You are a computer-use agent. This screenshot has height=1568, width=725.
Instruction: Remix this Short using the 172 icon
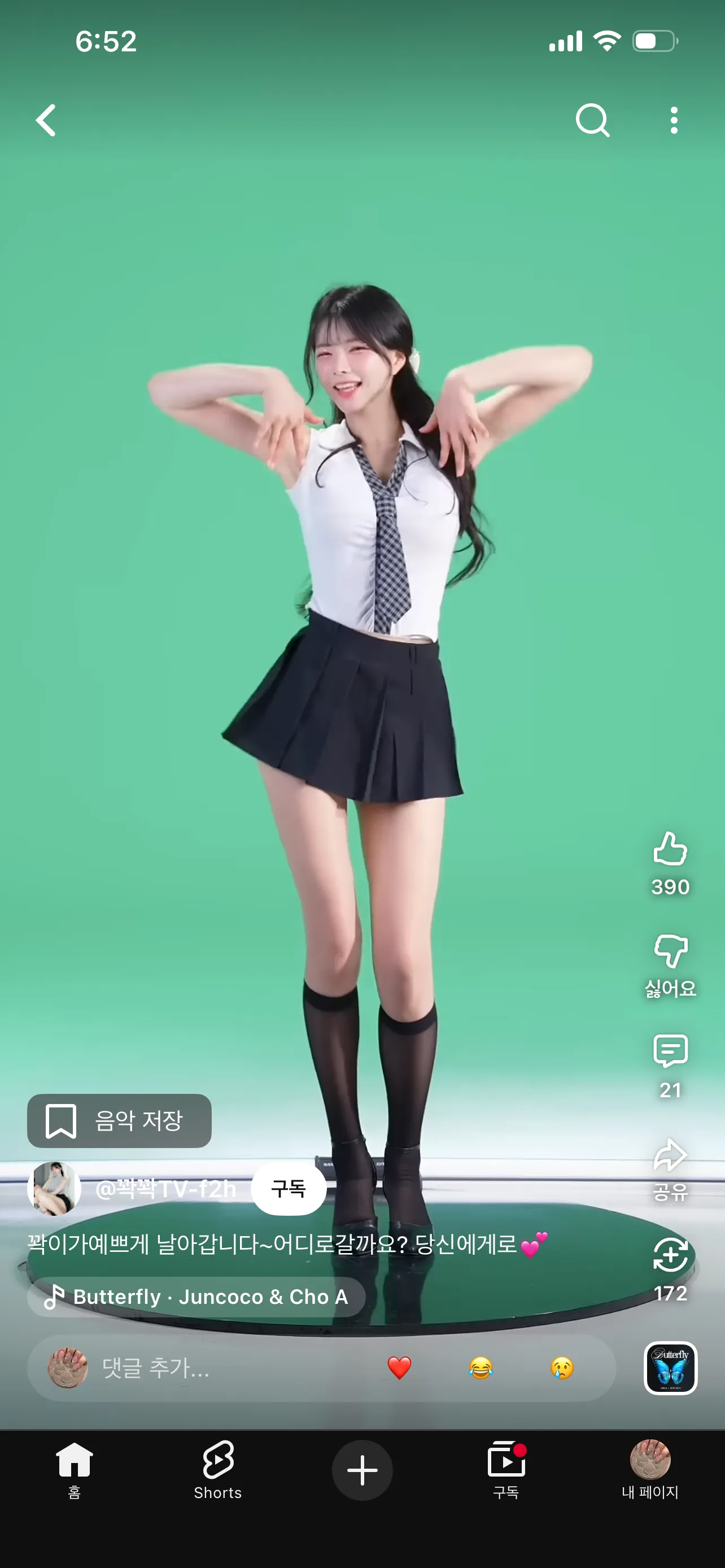point(670,1255)
